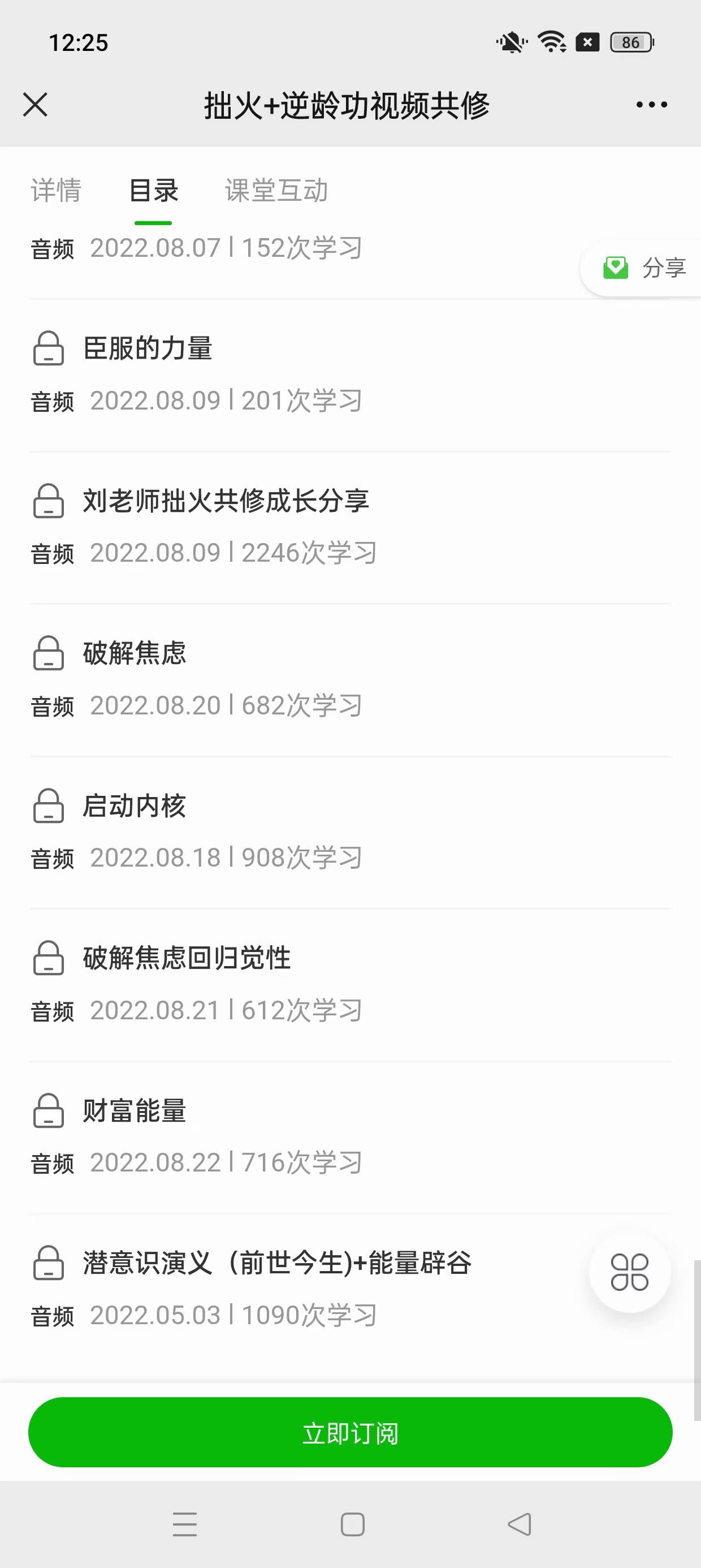701x1568 pixels.
Task: Open the three-dot overflow menu
Action: pyautogui.click(x=651, y=105)
